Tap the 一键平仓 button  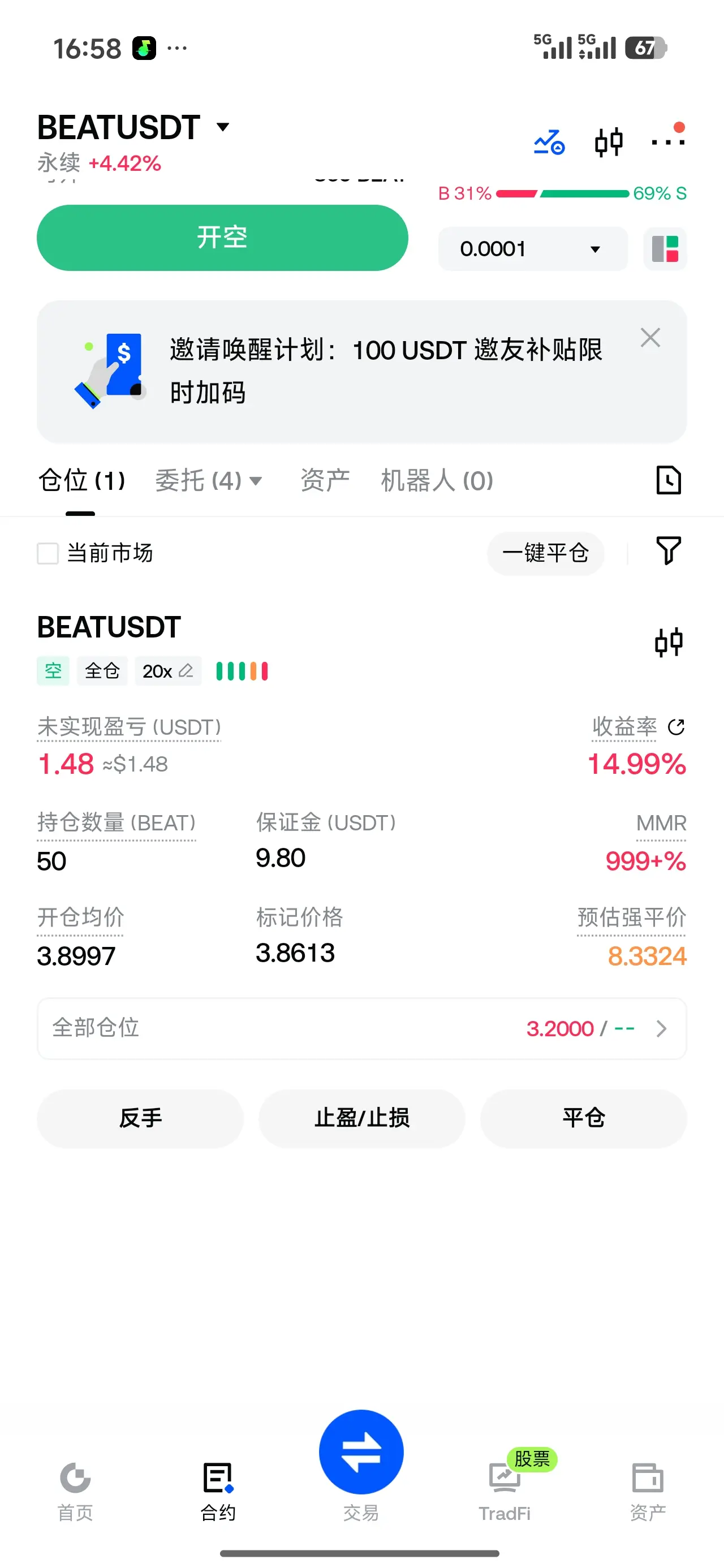click(545, 553)
